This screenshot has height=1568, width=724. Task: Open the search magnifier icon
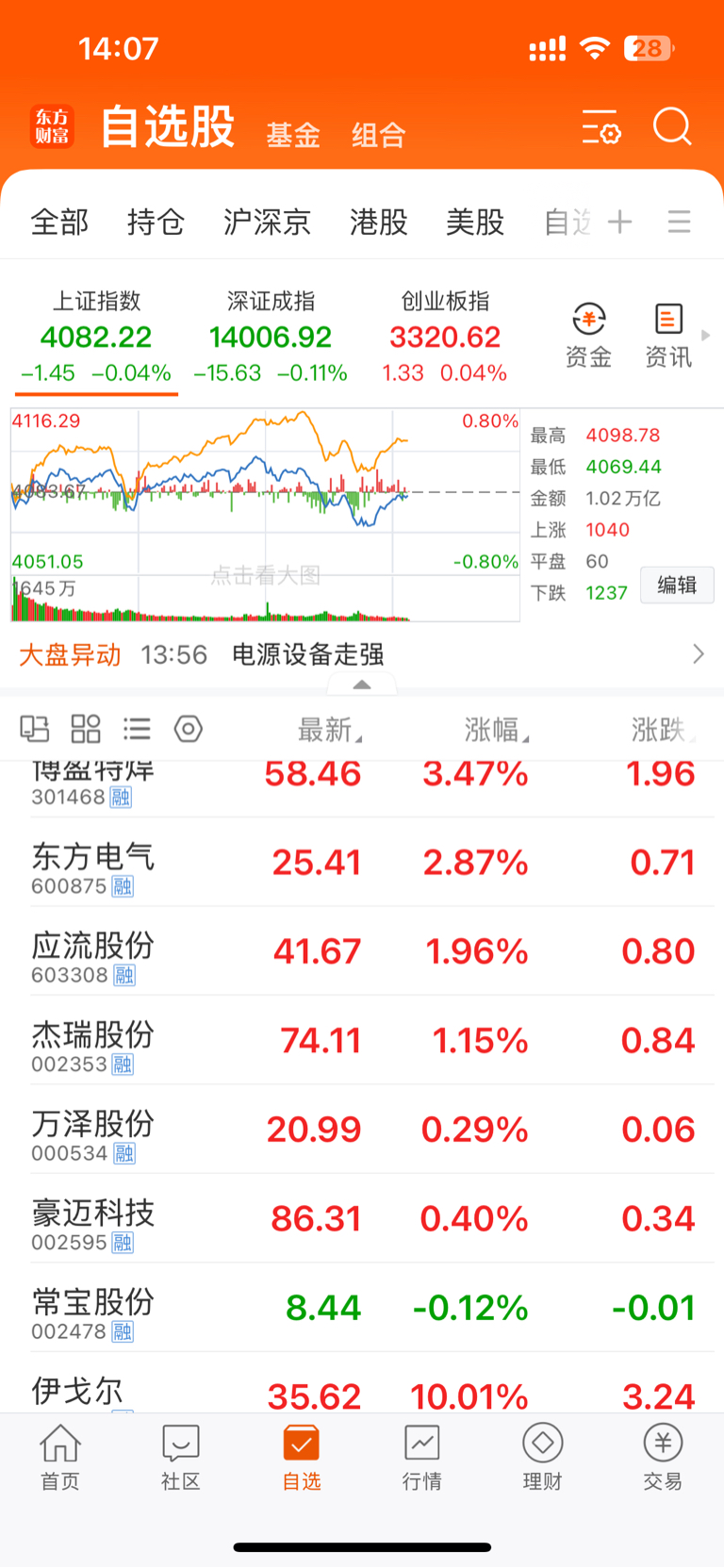tap(672, 126)
